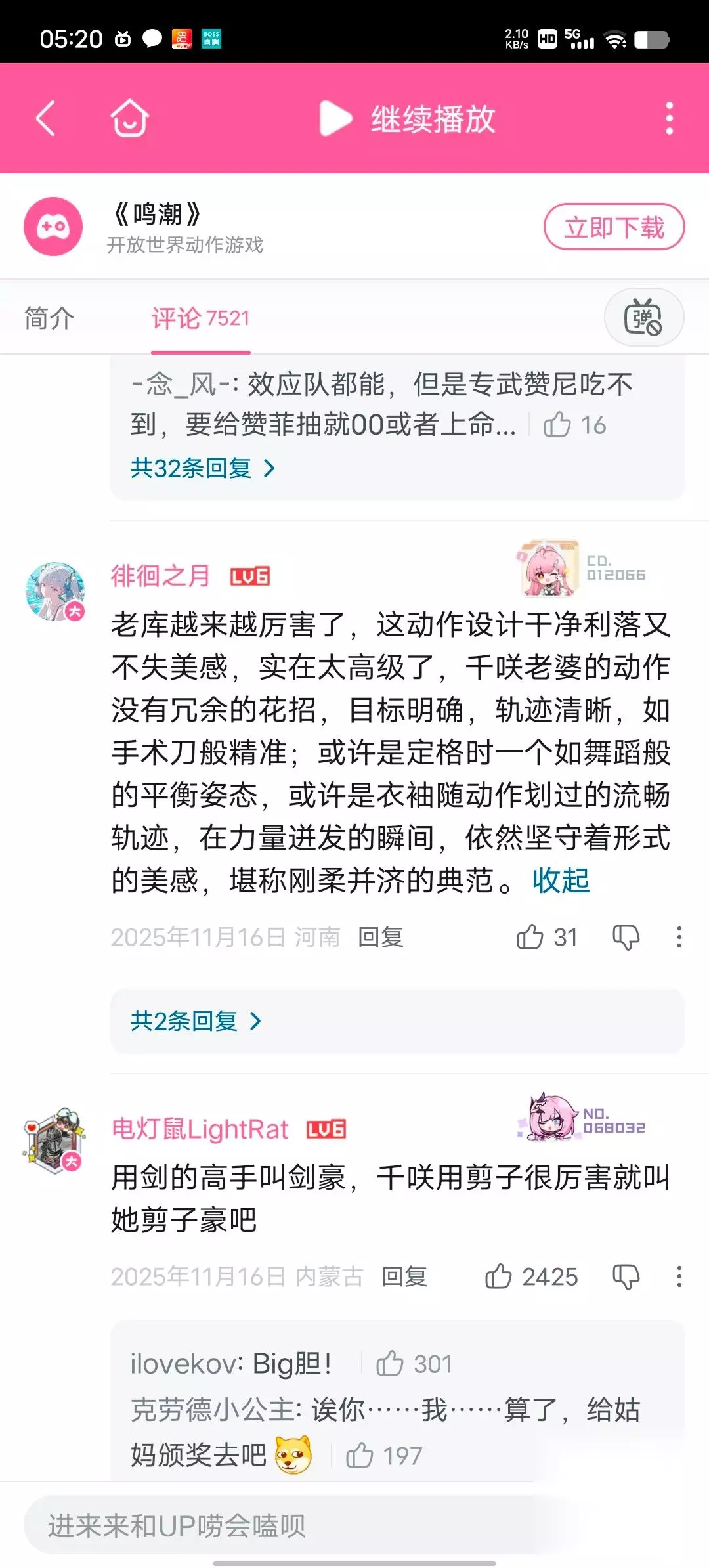Collapse the comment via 收起

(561, 880)
